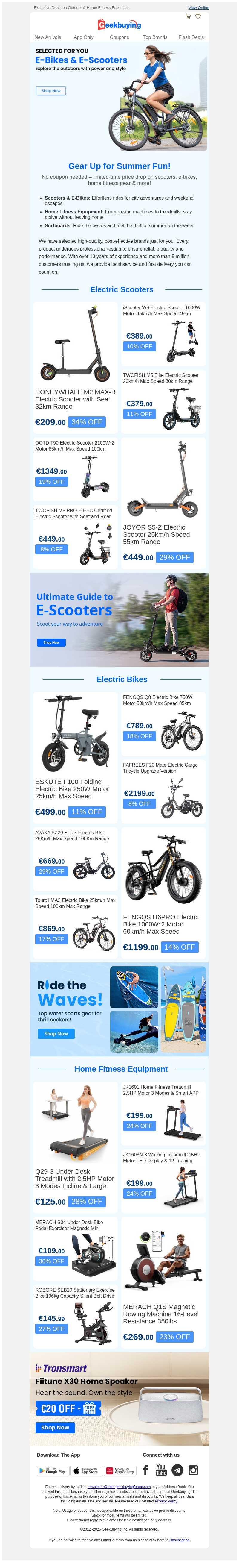The image size is (239, 1568).
Task: Tap the Unsubscribe link
Action: pos(180,1540)
